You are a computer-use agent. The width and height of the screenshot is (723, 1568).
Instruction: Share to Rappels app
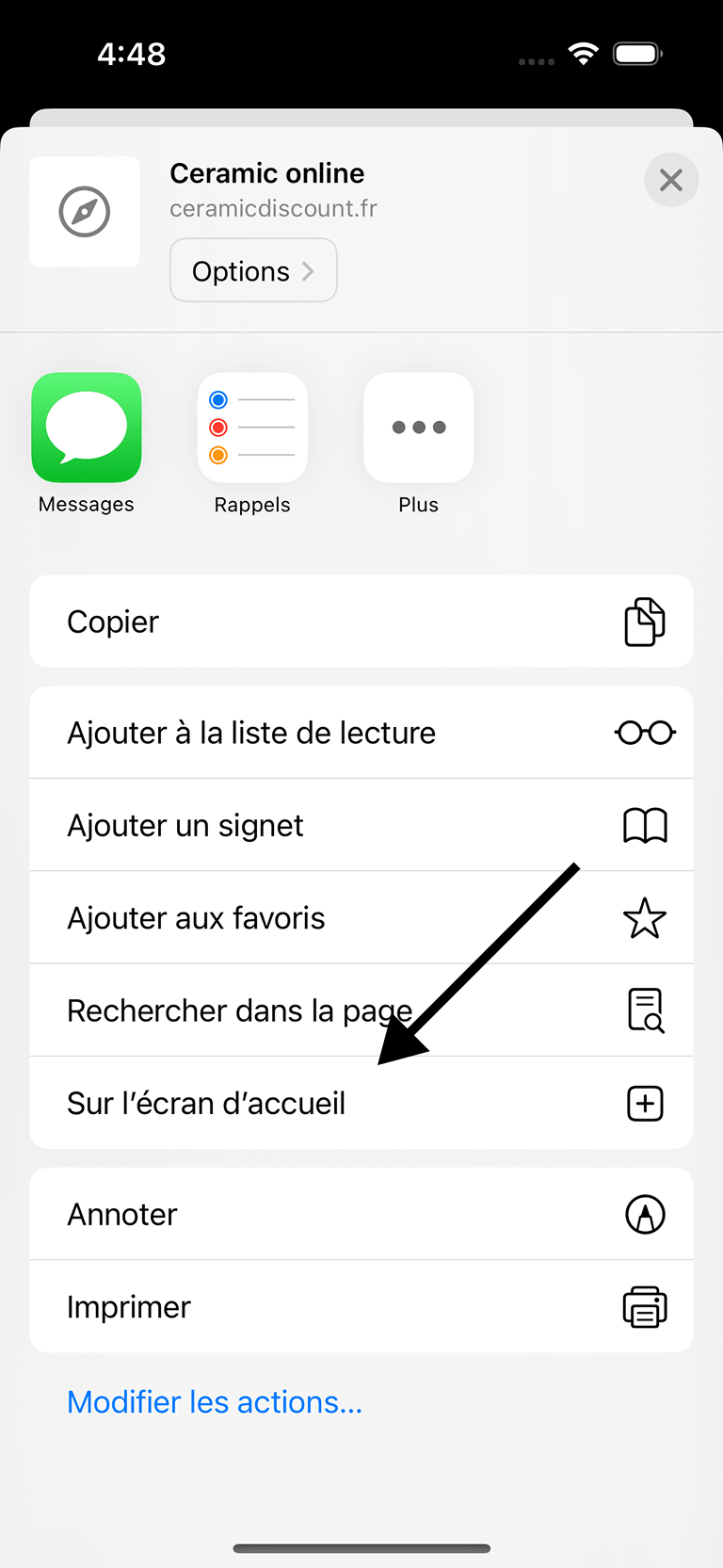tap(252, 428)
